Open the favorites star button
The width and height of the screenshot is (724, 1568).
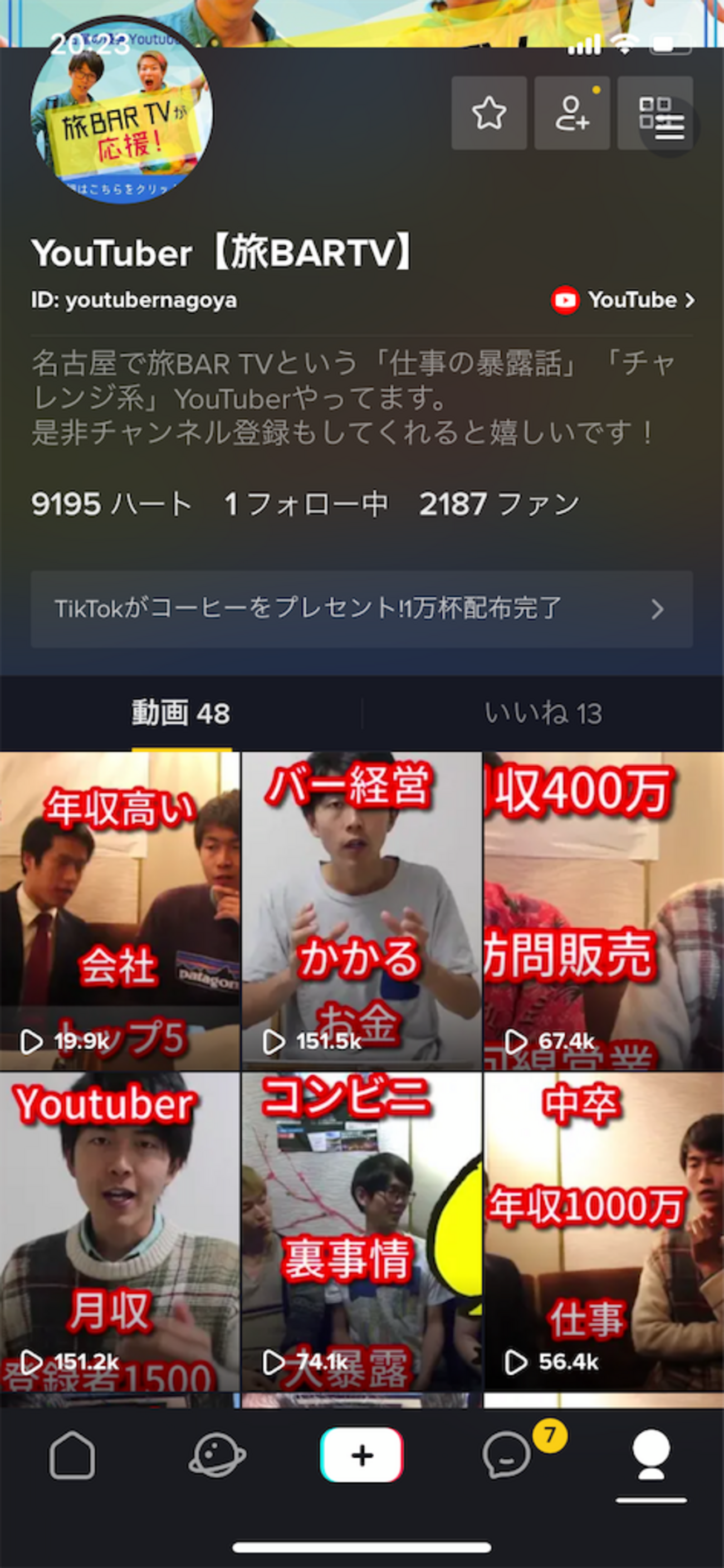click(488, 113)
